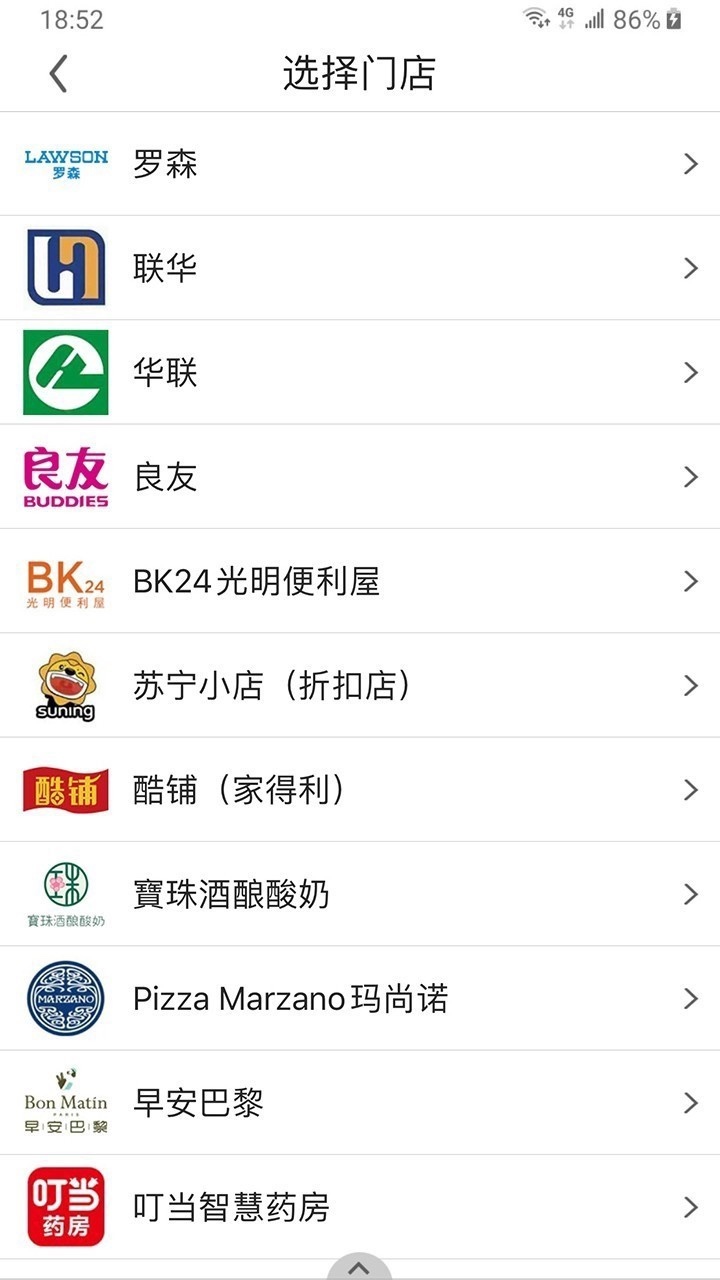Tap the back arrow to return

coord(57,71)
